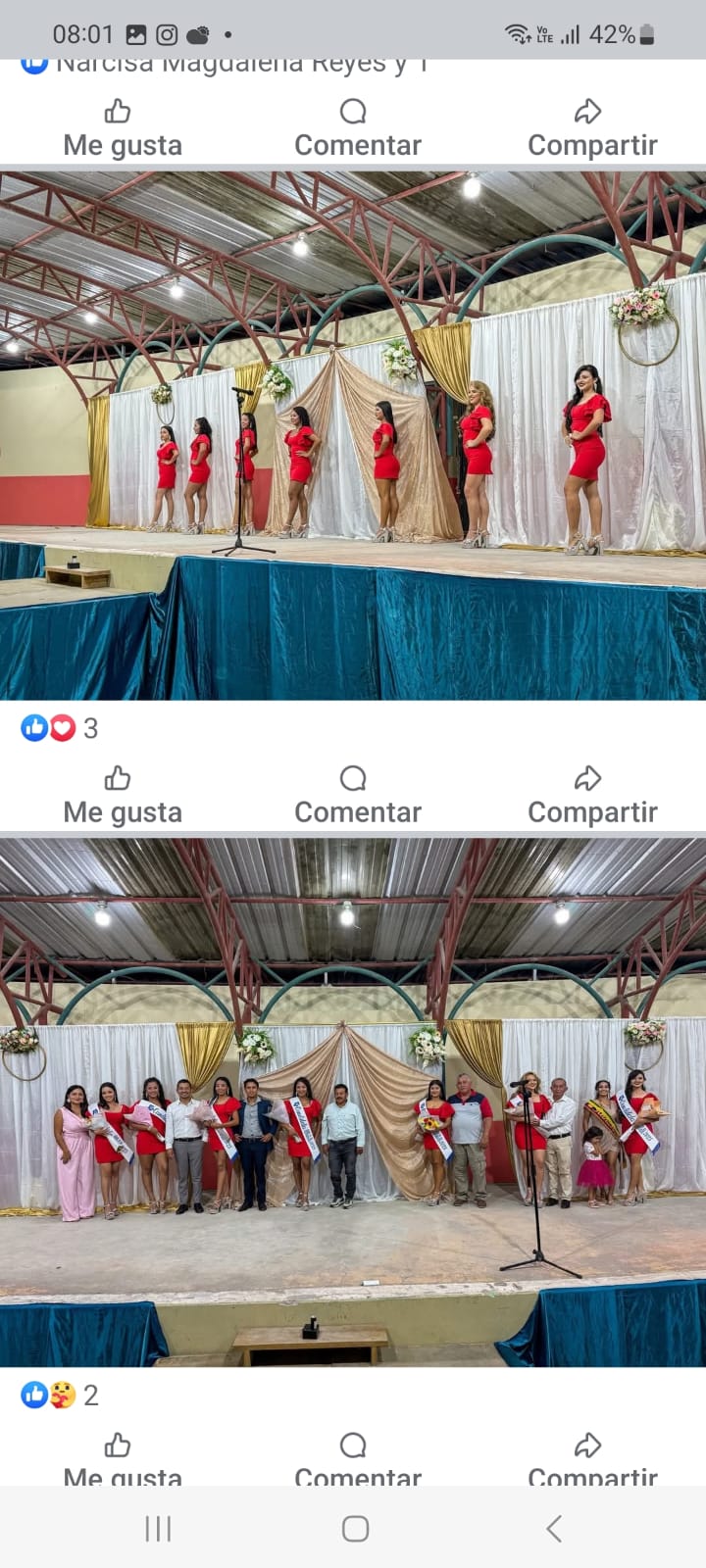
Task: Hit Compartir under the 3-reaction photo
Action: tap(591, 796)
